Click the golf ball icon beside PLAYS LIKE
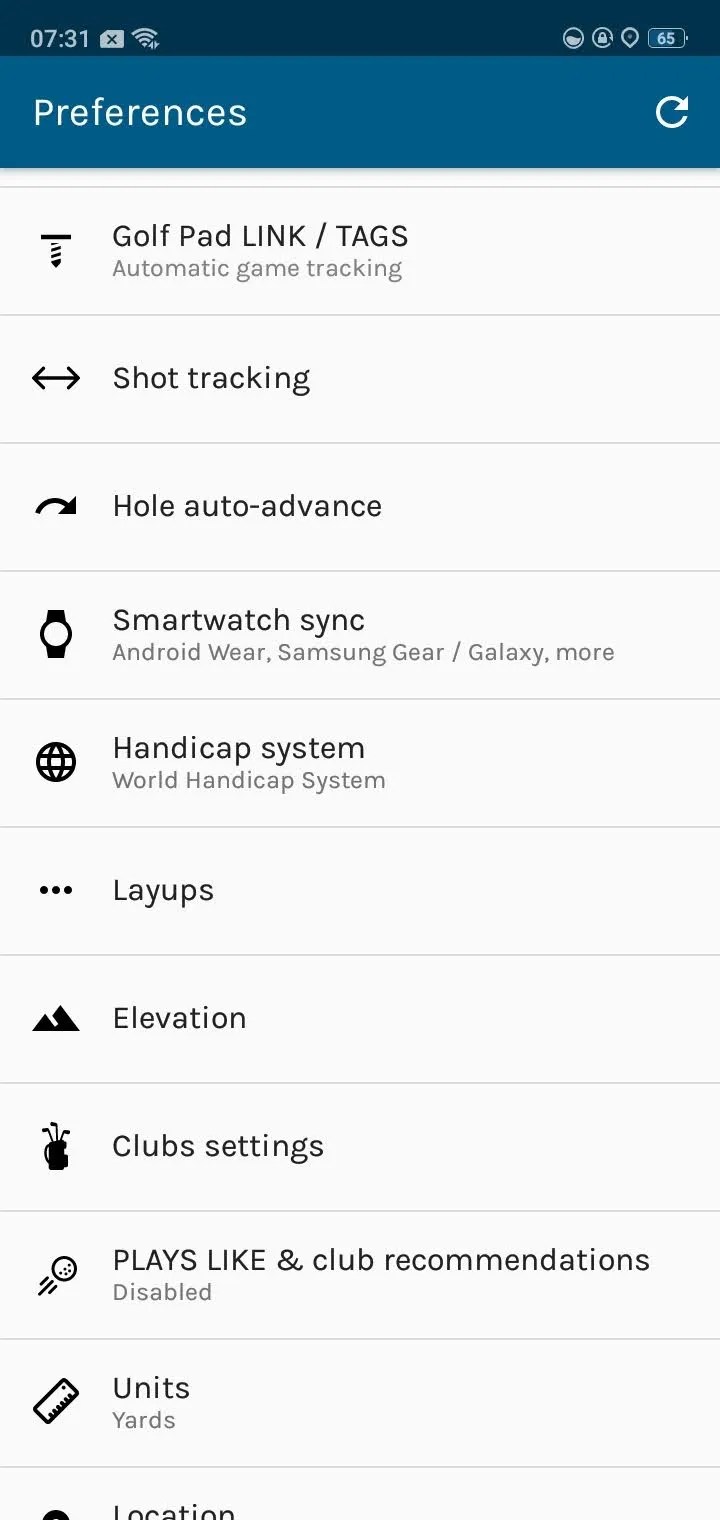This screenshot has width=720, height=1520. click(x=56, y=1274)
